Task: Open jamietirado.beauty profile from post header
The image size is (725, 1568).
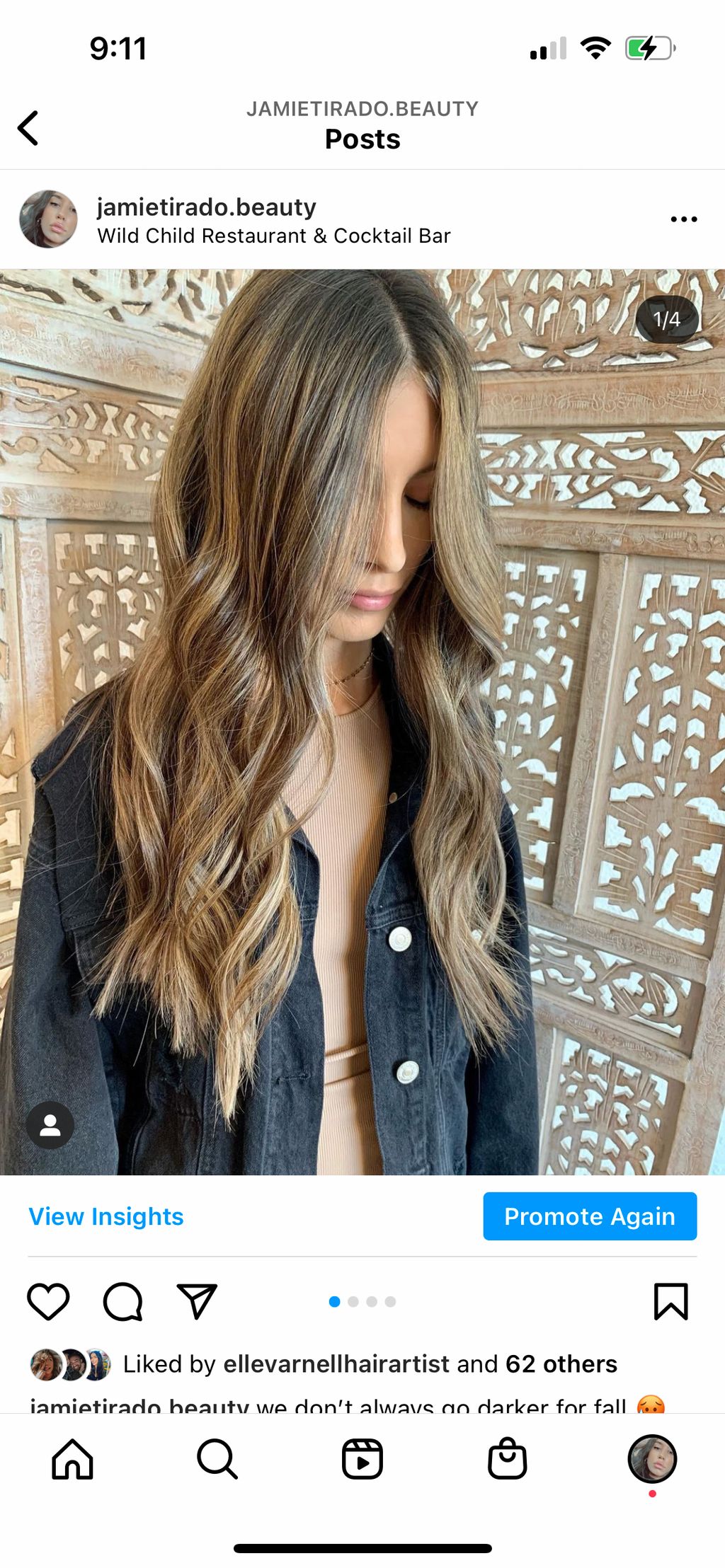Action: (x=206, y=207)
